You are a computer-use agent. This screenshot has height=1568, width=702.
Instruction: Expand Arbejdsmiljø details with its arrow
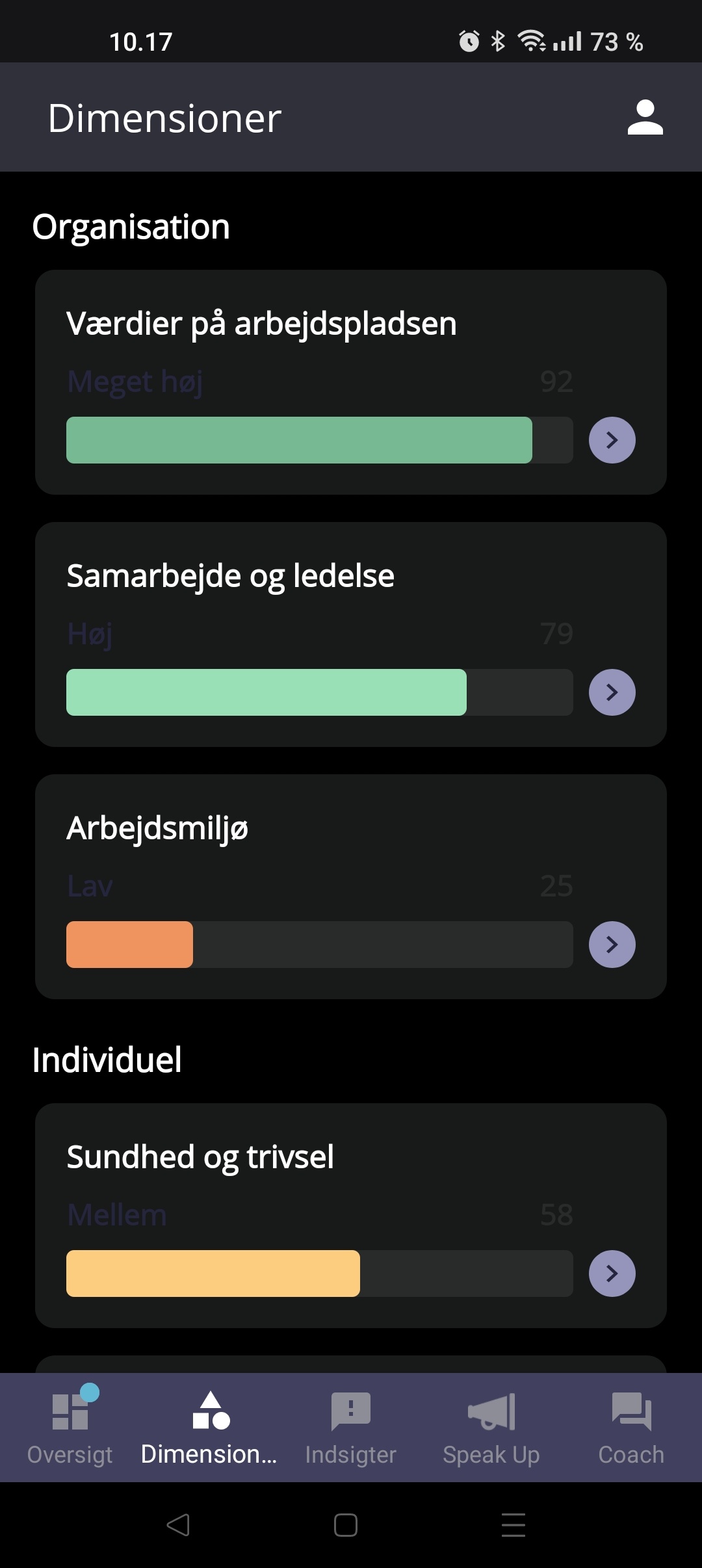(x=612, y=945)
